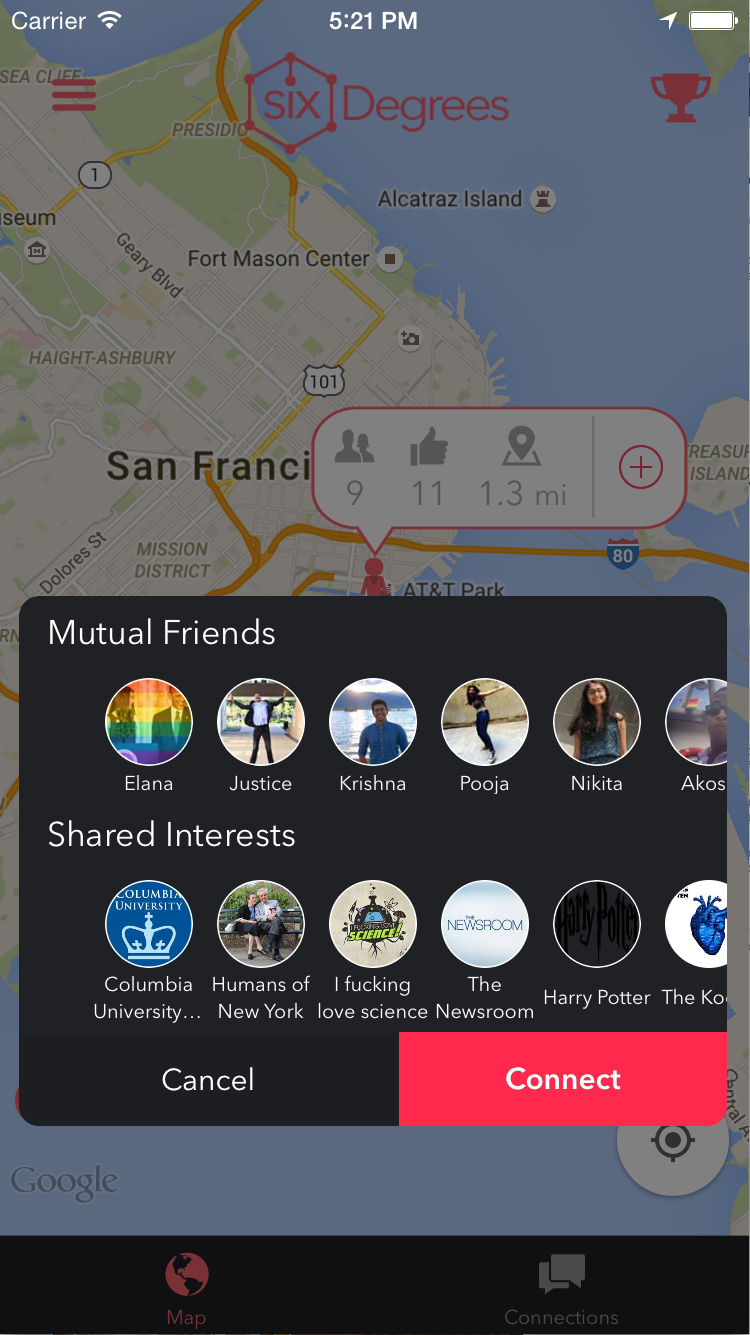Open the trophy leaderboard icon
Image resolution: width=750 pixels, height=1335 pixels.
(x=680, y=97)
